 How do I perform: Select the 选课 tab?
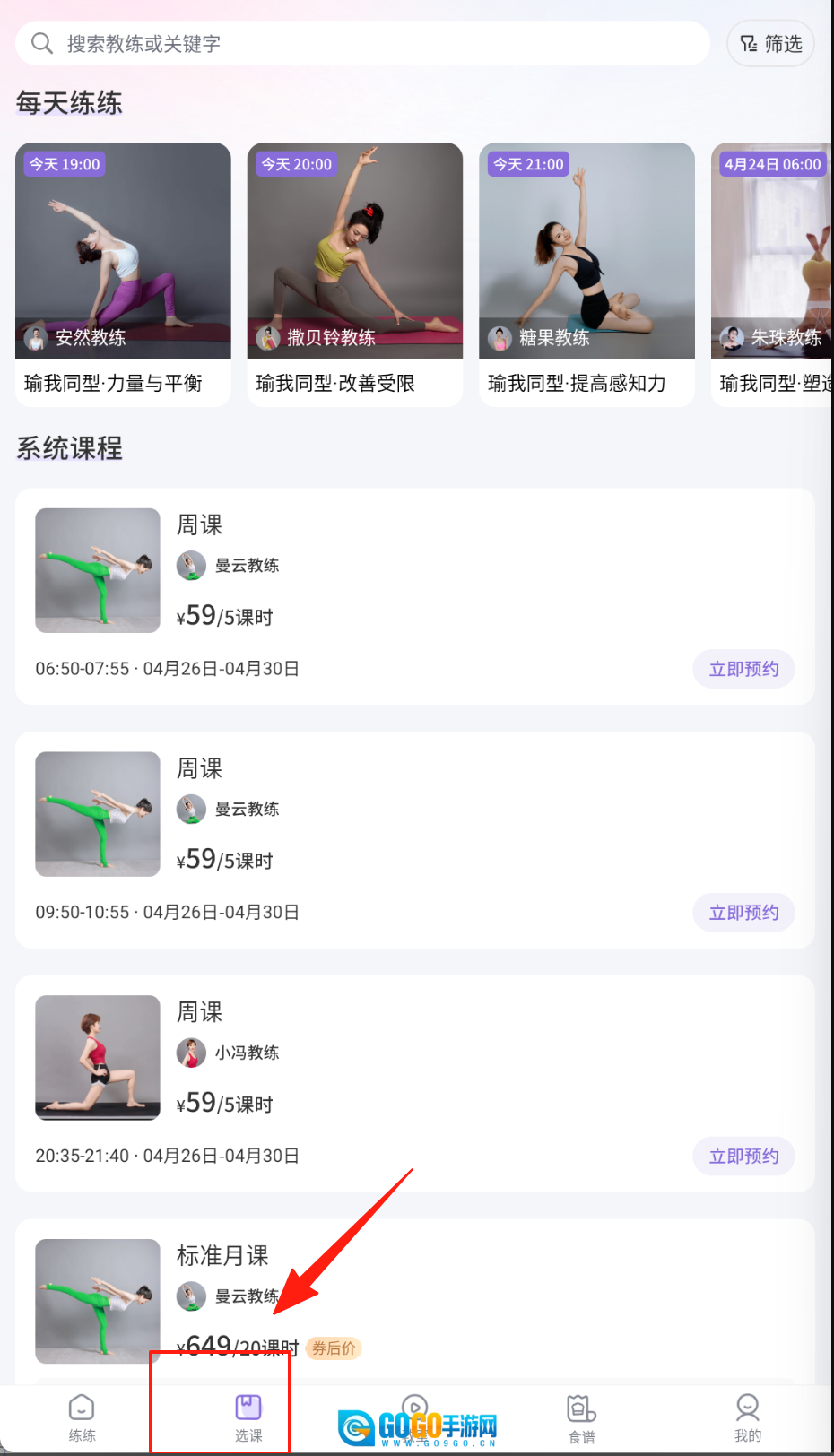[x=248, y=1417]
